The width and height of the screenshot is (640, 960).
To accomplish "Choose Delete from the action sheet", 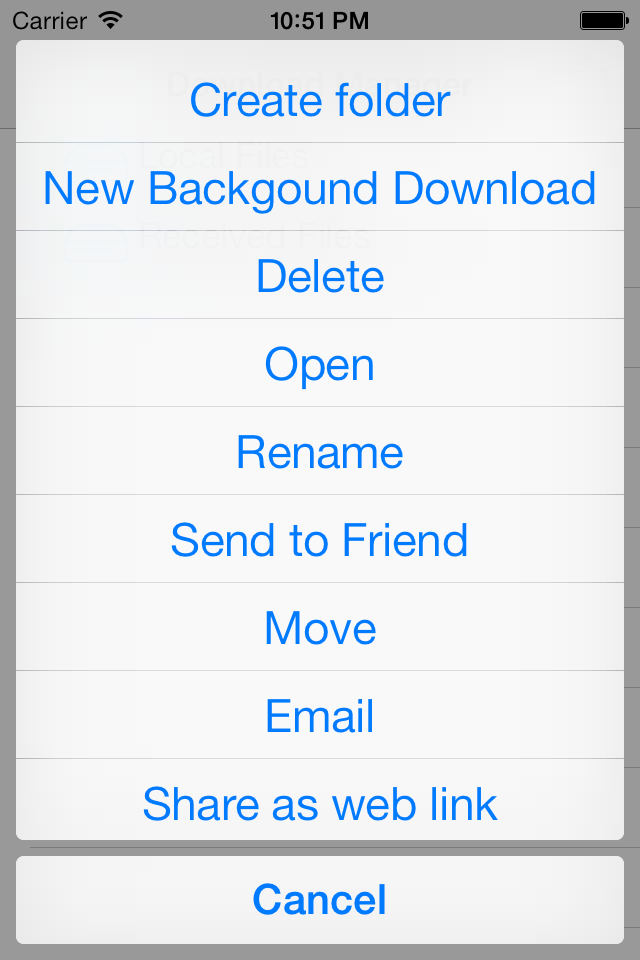I will pyautogui.click(x=320, y=275).
